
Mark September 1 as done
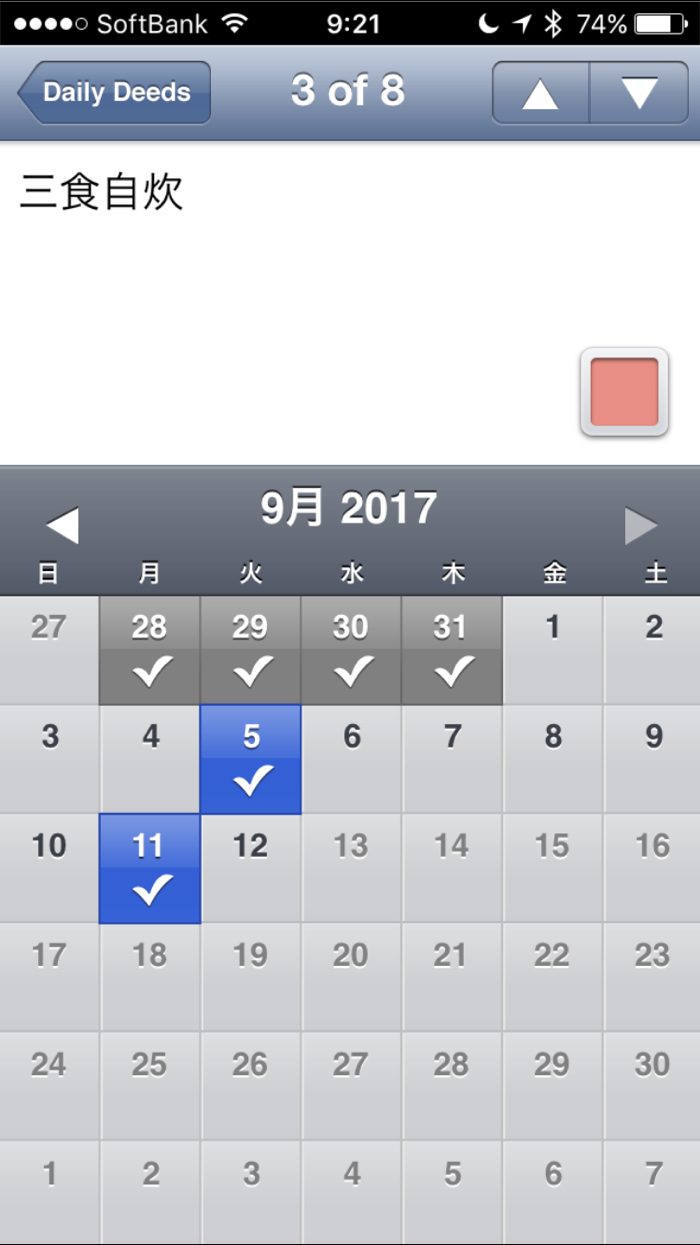click(x=553, y=650)
